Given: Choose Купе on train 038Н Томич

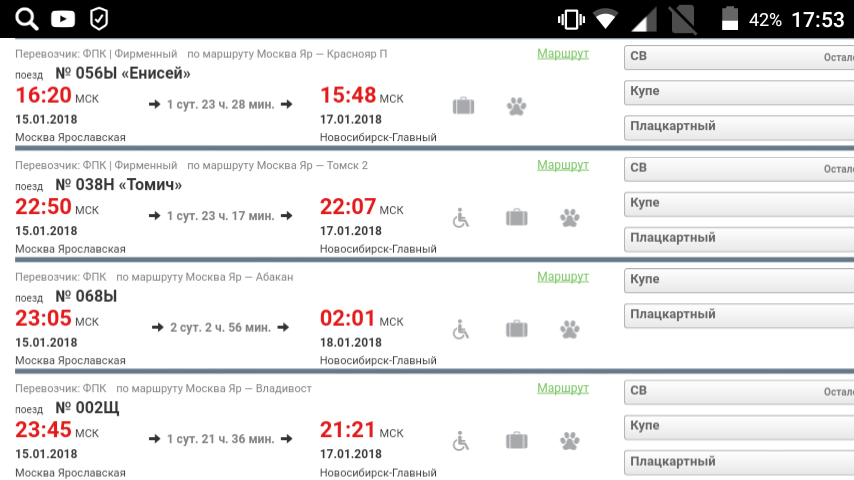Looking at the screenshot, I should pos(738,204).
